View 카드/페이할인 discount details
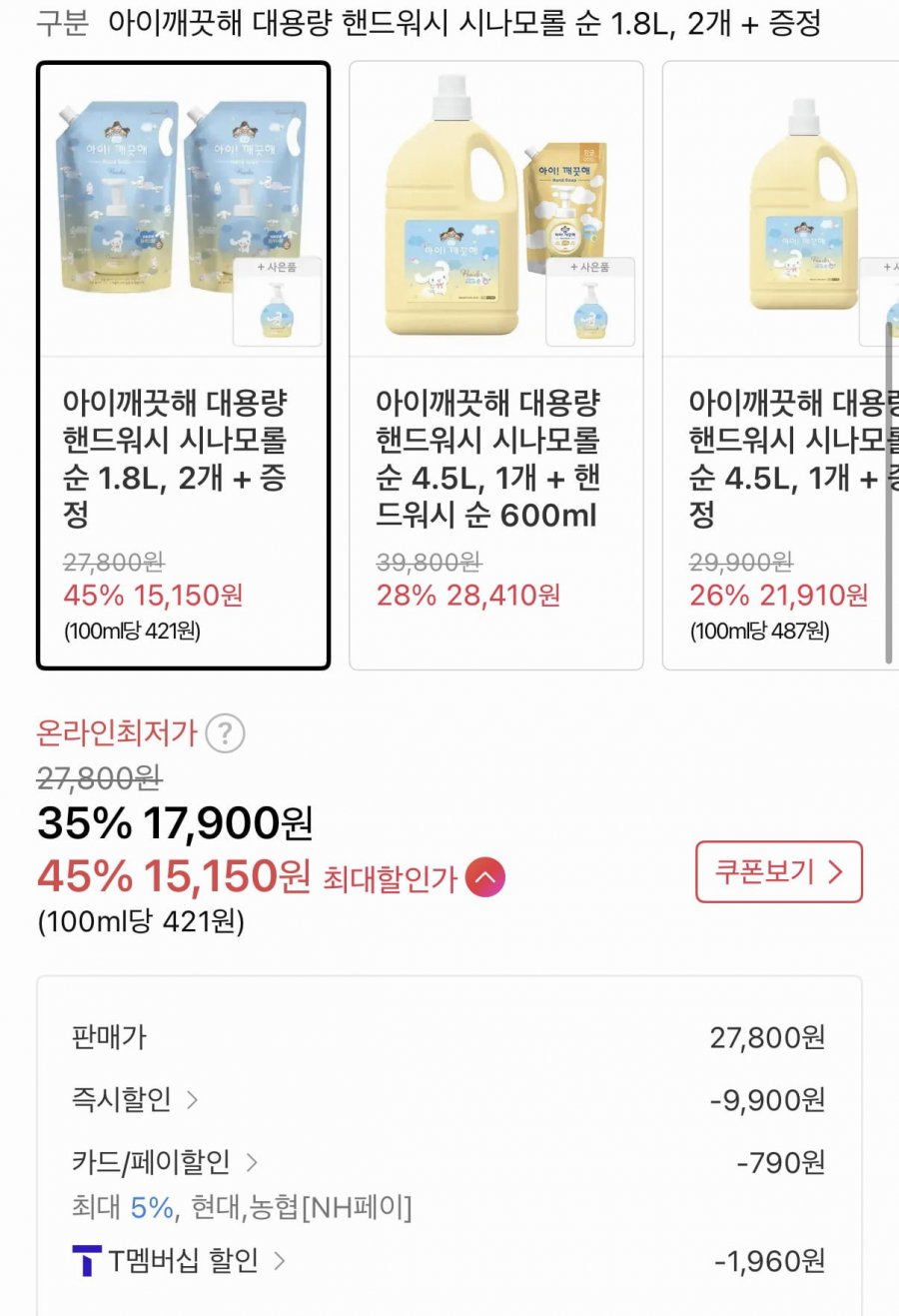 [165, 1162]
